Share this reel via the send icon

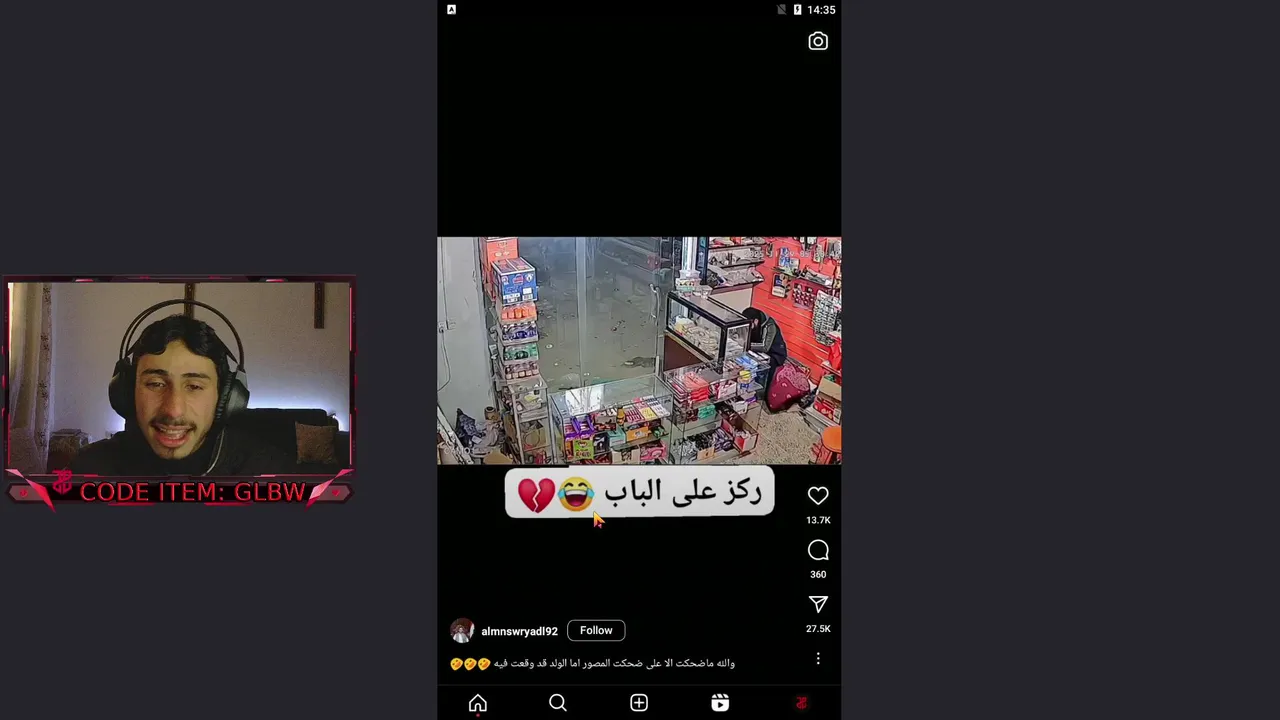(x=818, y=605)
